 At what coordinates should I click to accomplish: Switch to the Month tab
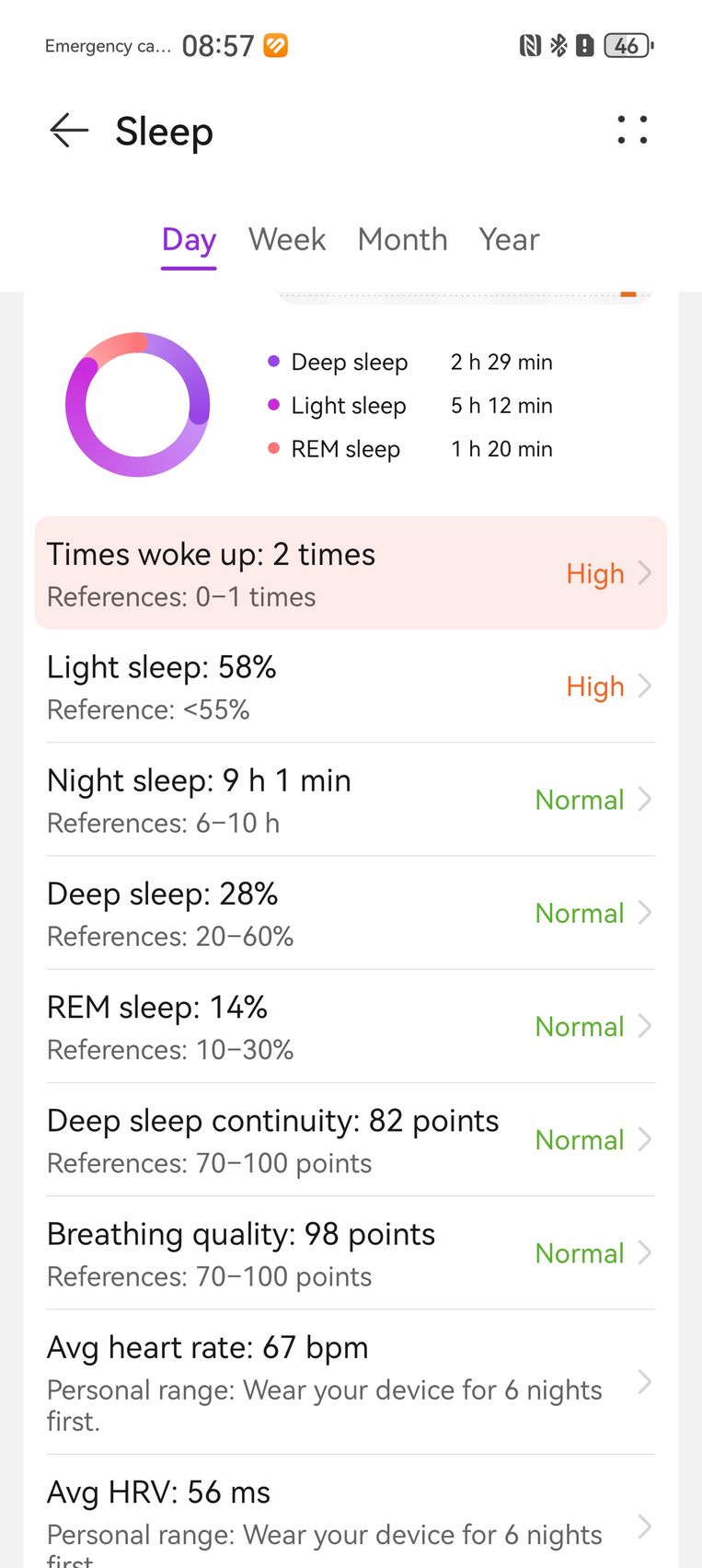click(402, 239)
